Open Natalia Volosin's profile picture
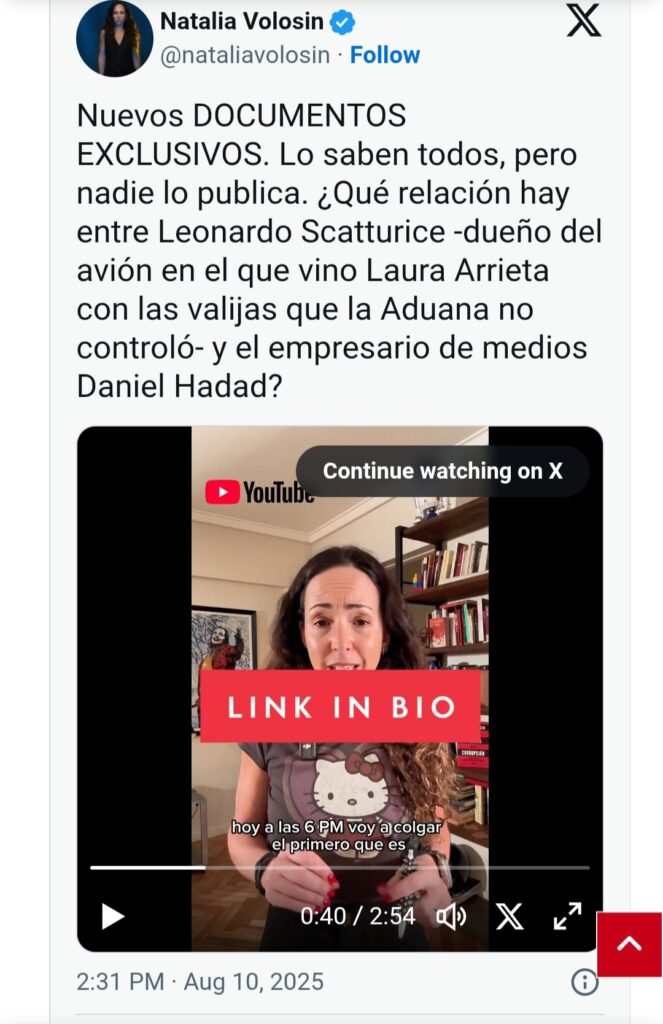This screenshot has height=1024, width=663. pyautogui.click(x=115, y=39)
